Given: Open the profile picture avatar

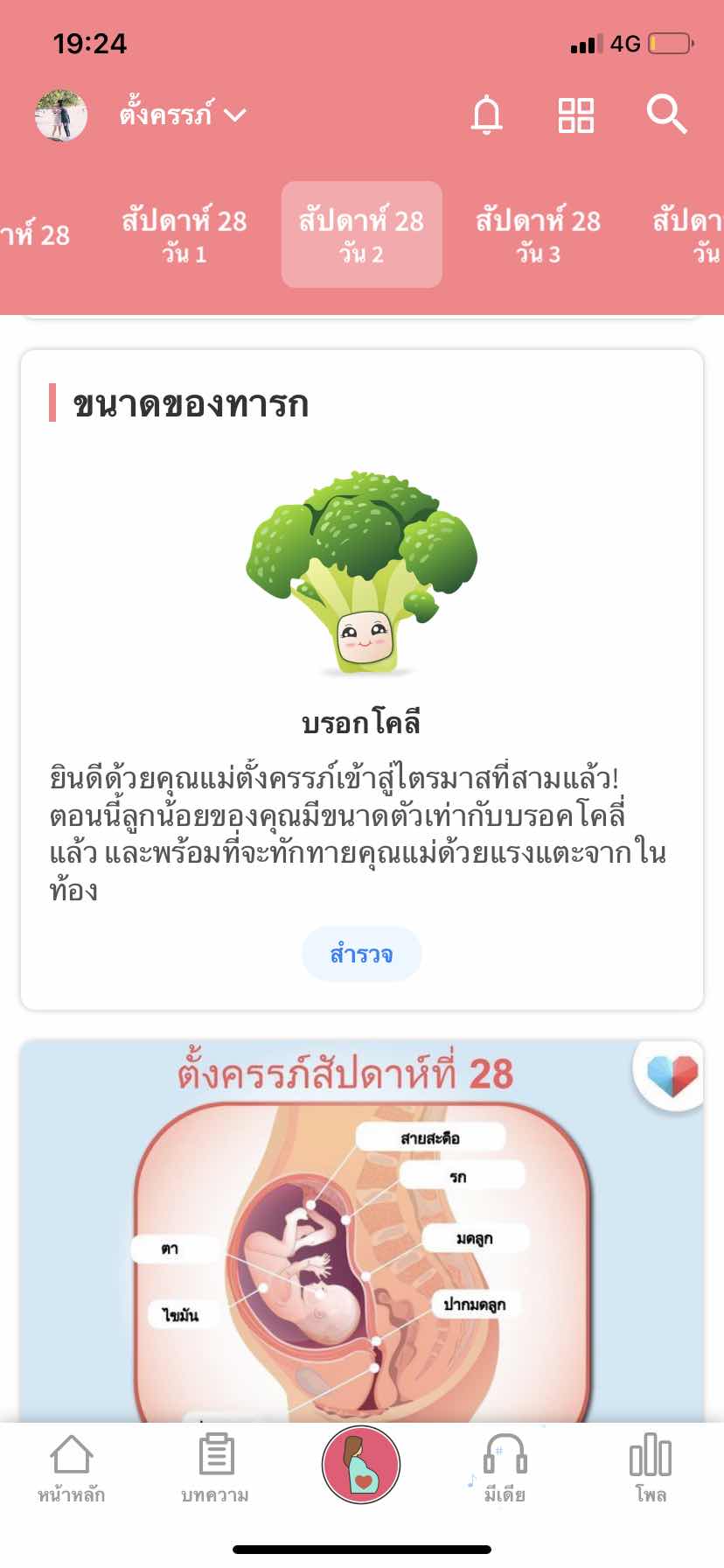Looking at the screenshot, I should click(61, 115).
